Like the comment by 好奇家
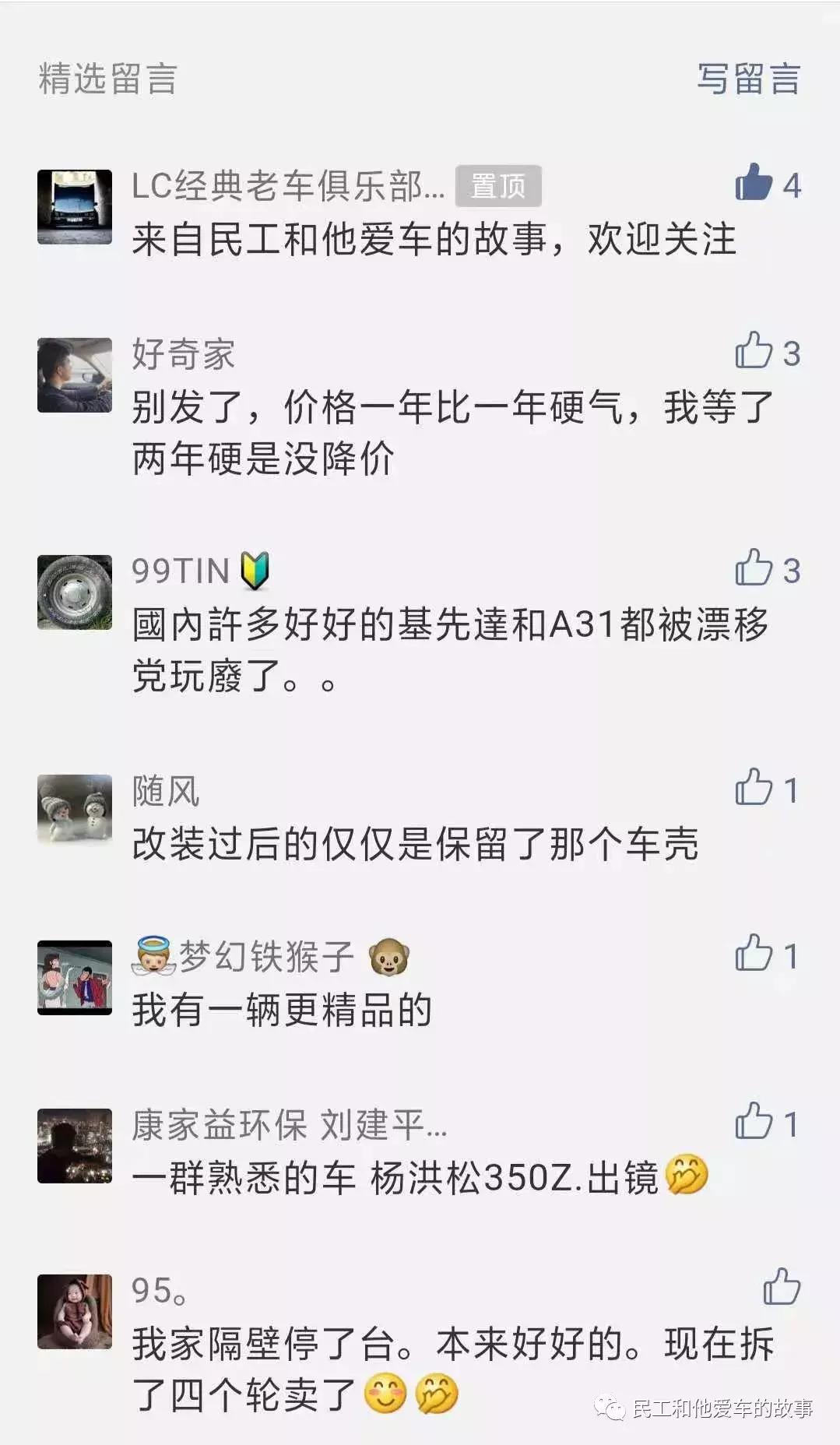840x1445 pixels. tap(754, 351)
